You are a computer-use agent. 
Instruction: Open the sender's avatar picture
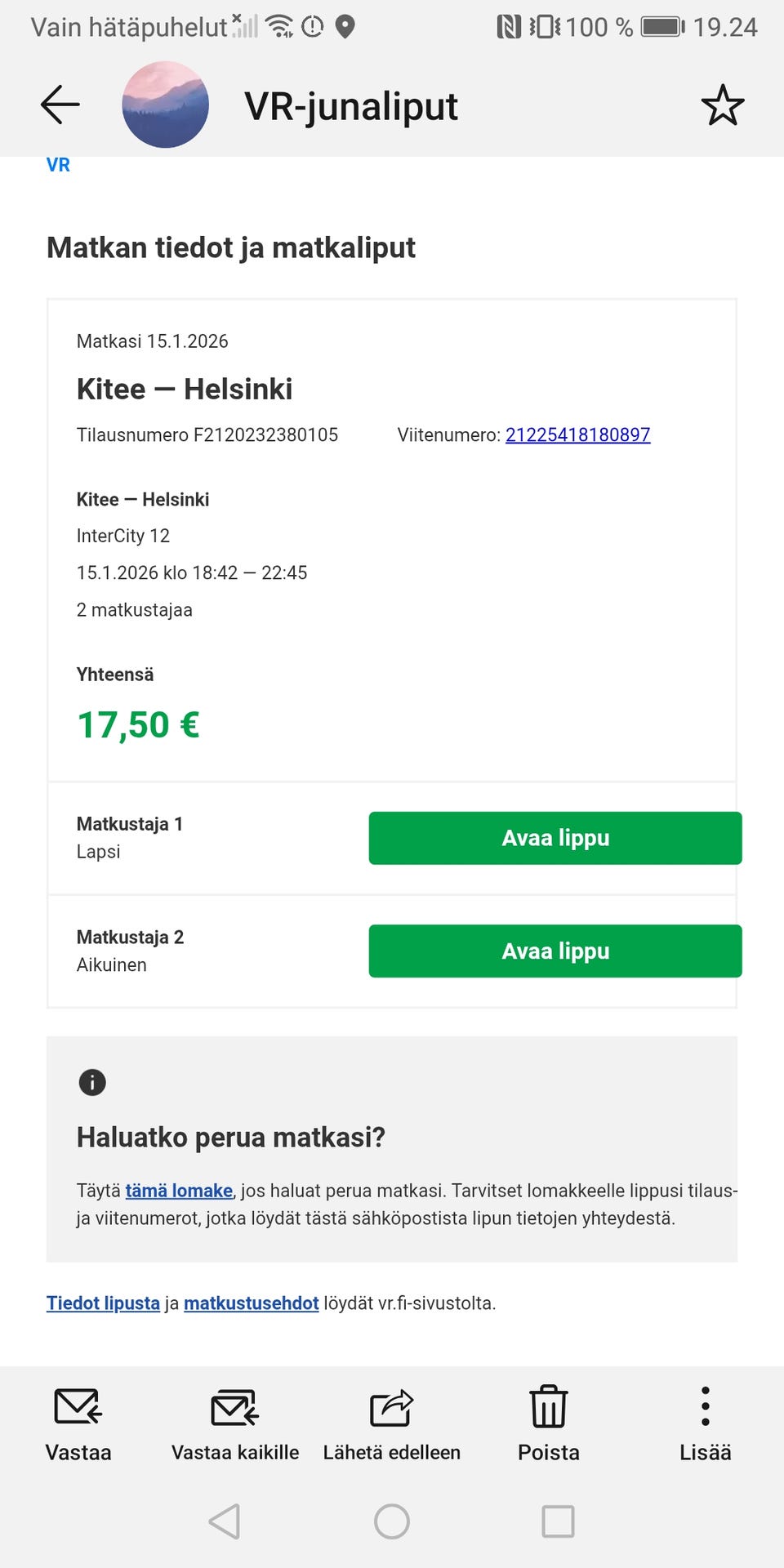point(165,105)
